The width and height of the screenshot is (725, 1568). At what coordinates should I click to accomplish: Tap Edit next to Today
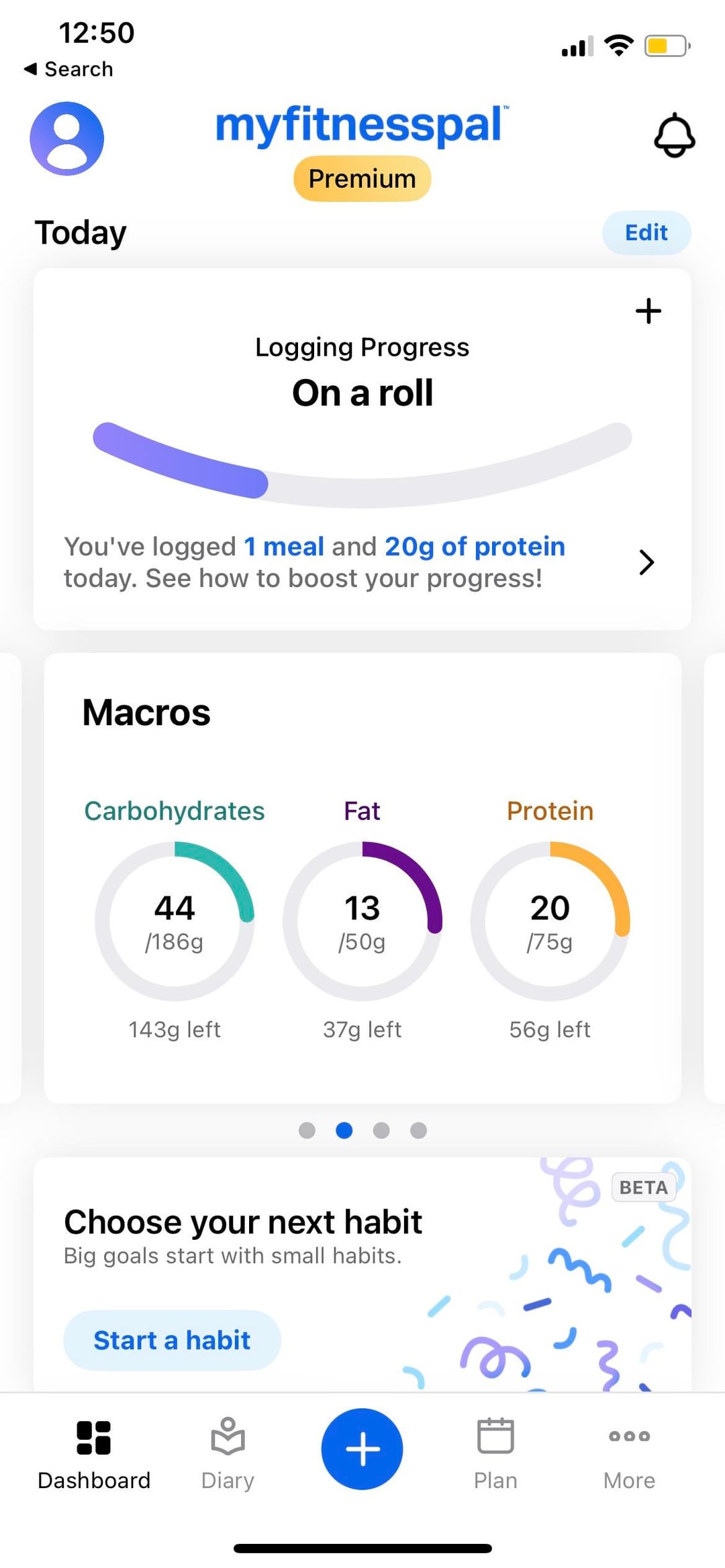(x=646, y=233)
